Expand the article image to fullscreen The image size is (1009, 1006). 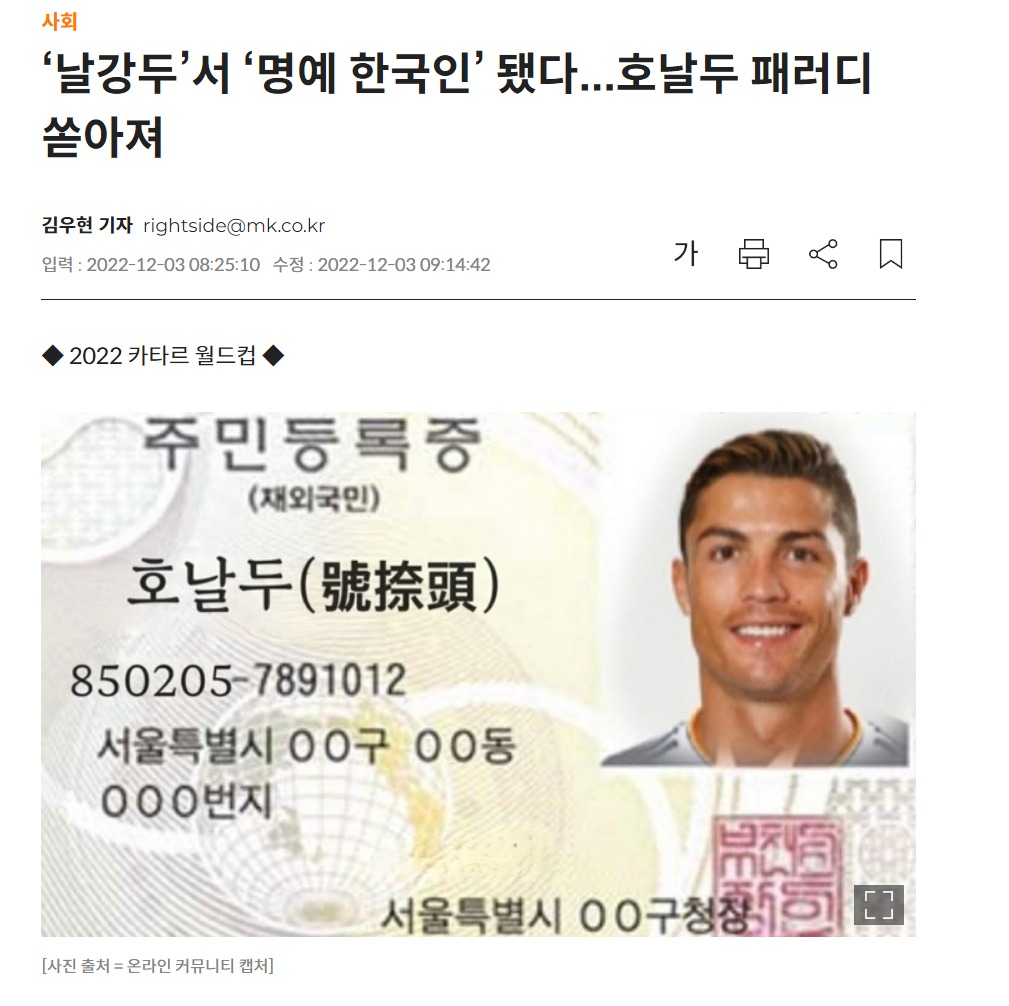pos(879,905)
